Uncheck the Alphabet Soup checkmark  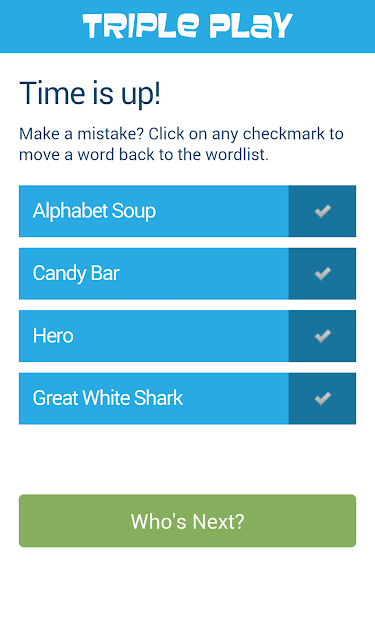(322, 211)
